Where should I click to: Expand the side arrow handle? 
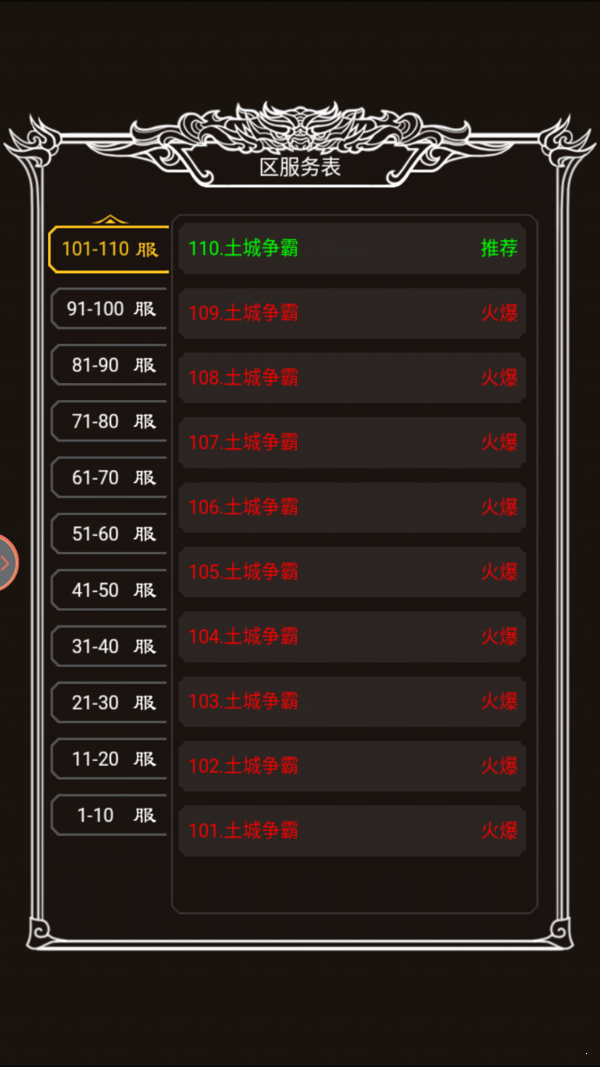pos(7,563)
